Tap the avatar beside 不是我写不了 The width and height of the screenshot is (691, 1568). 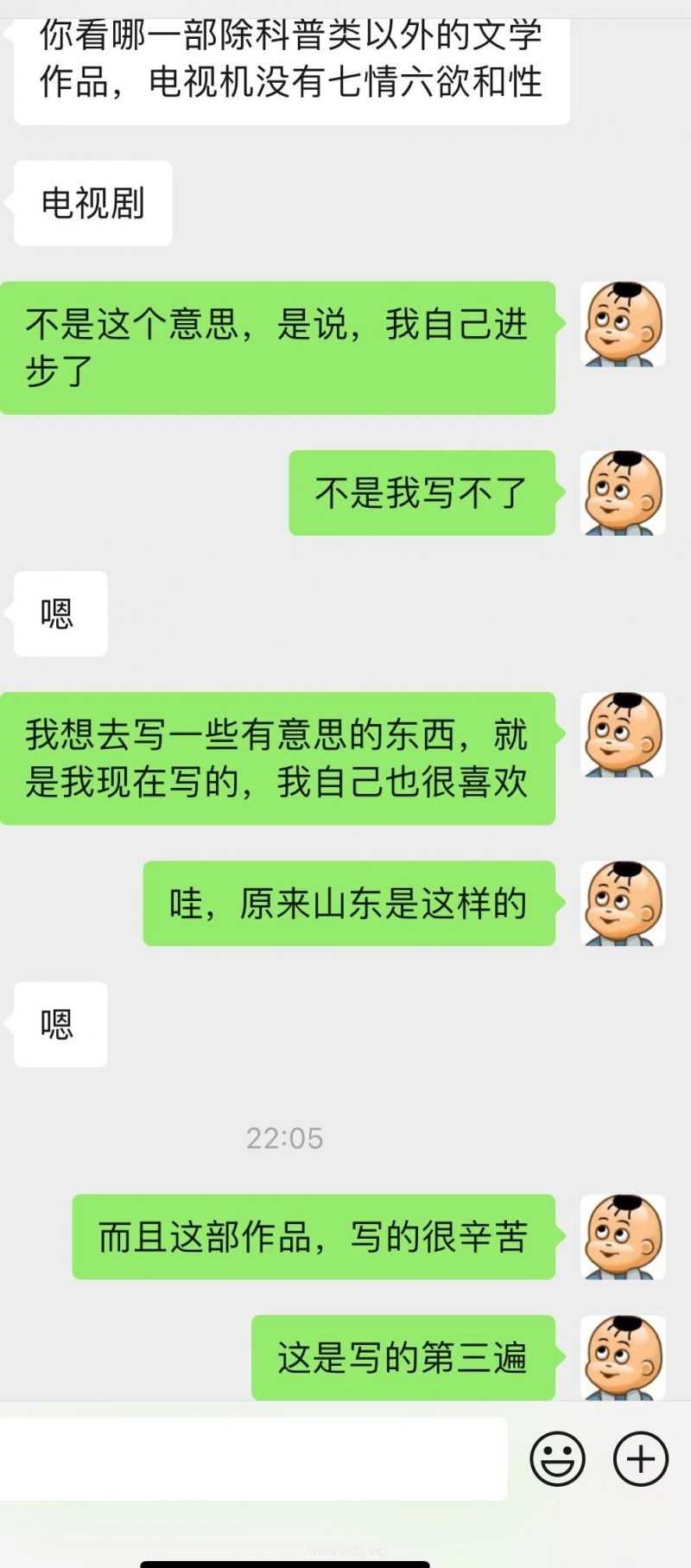tap(623, 493)
